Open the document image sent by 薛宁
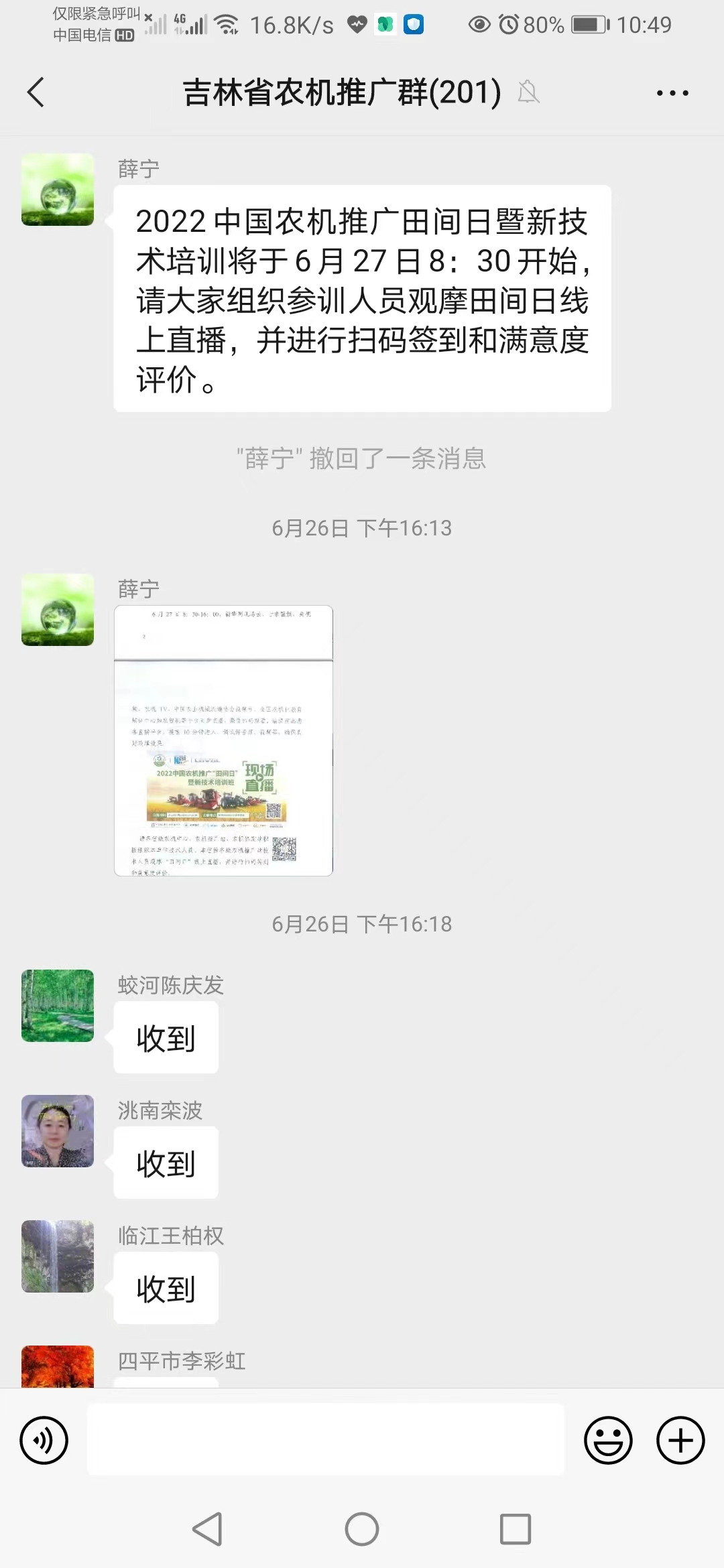This screenshot has height=1568, width=724. click(223, 740)
